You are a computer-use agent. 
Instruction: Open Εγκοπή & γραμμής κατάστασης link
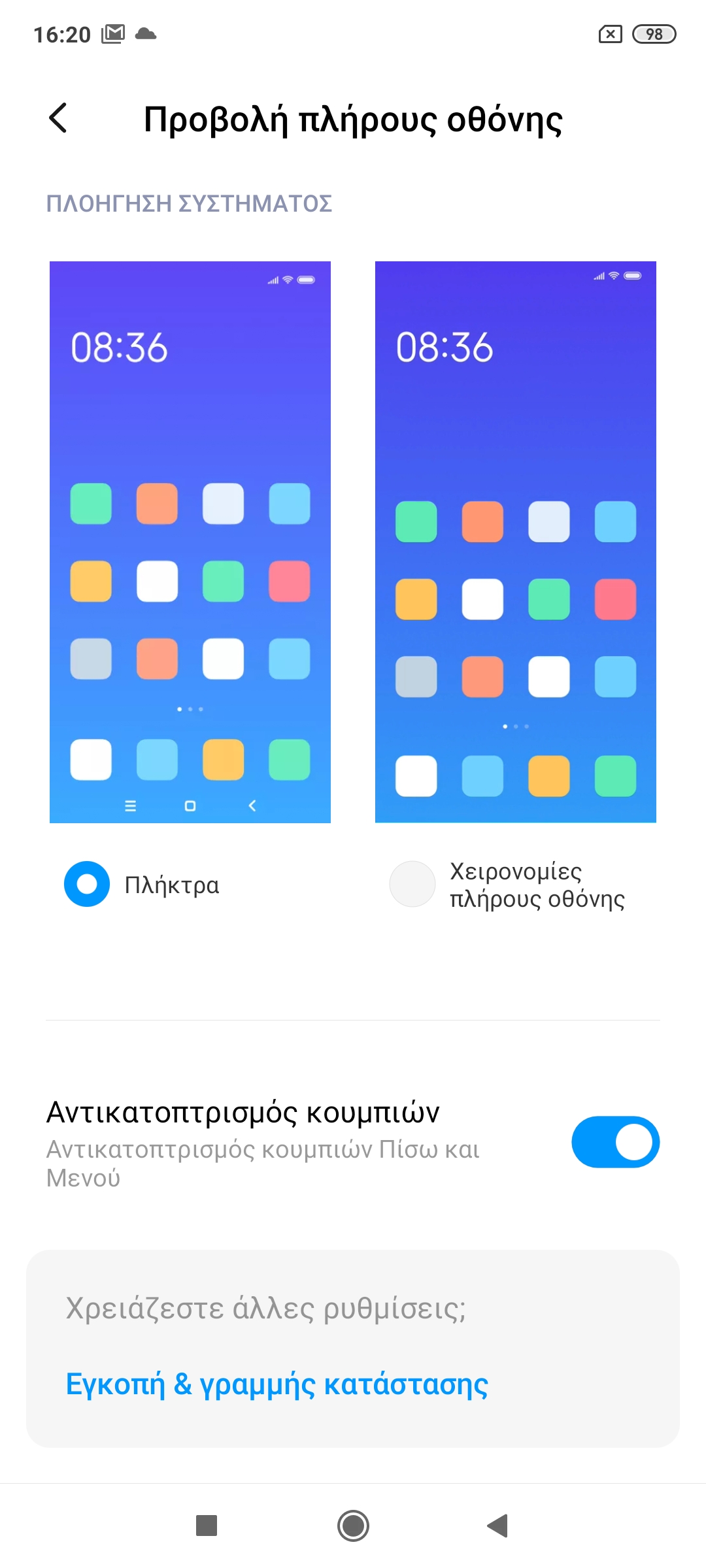coord(277,1384)
